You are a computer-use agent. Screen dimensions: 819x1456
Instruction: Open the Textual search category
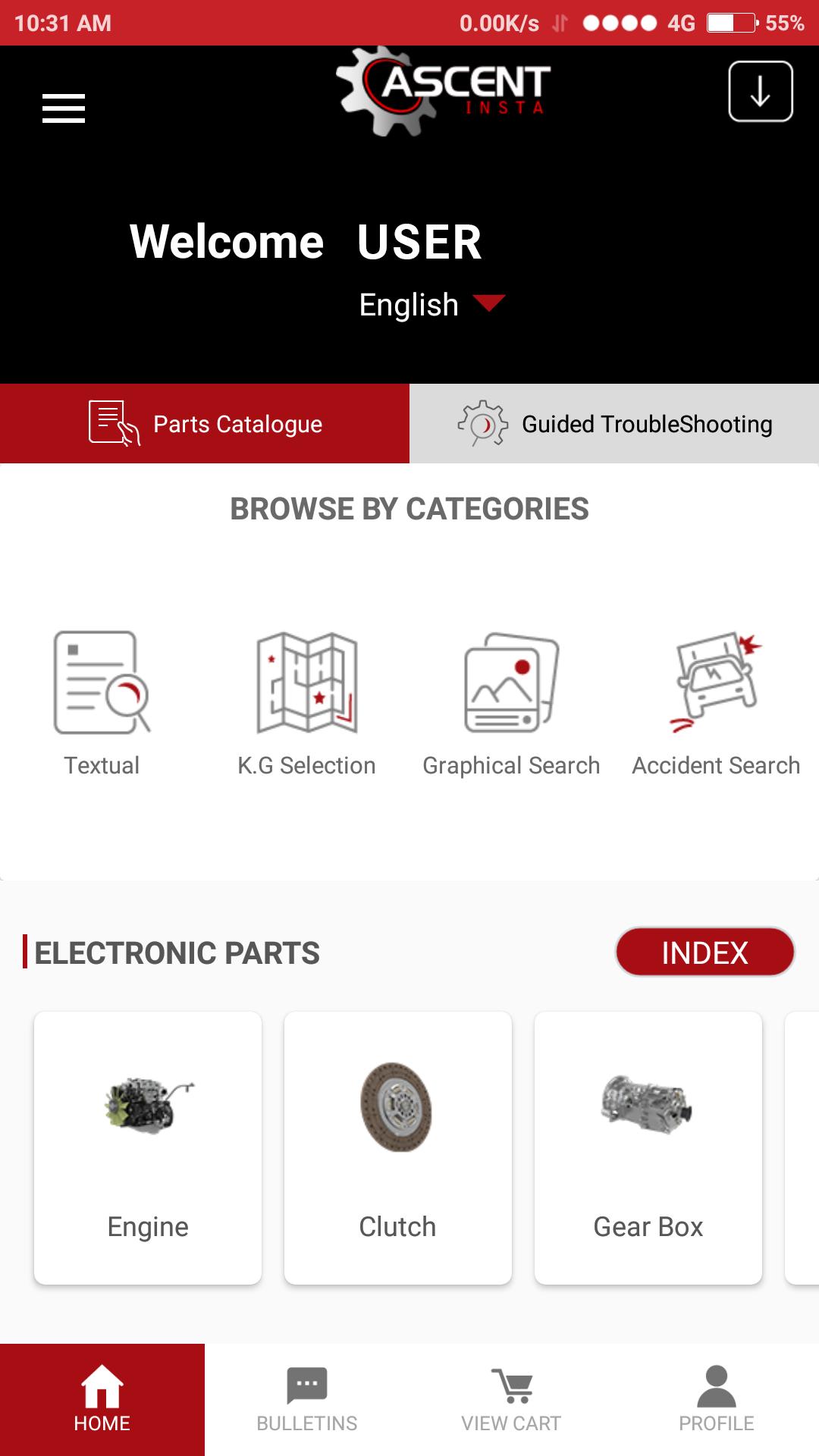102,702
